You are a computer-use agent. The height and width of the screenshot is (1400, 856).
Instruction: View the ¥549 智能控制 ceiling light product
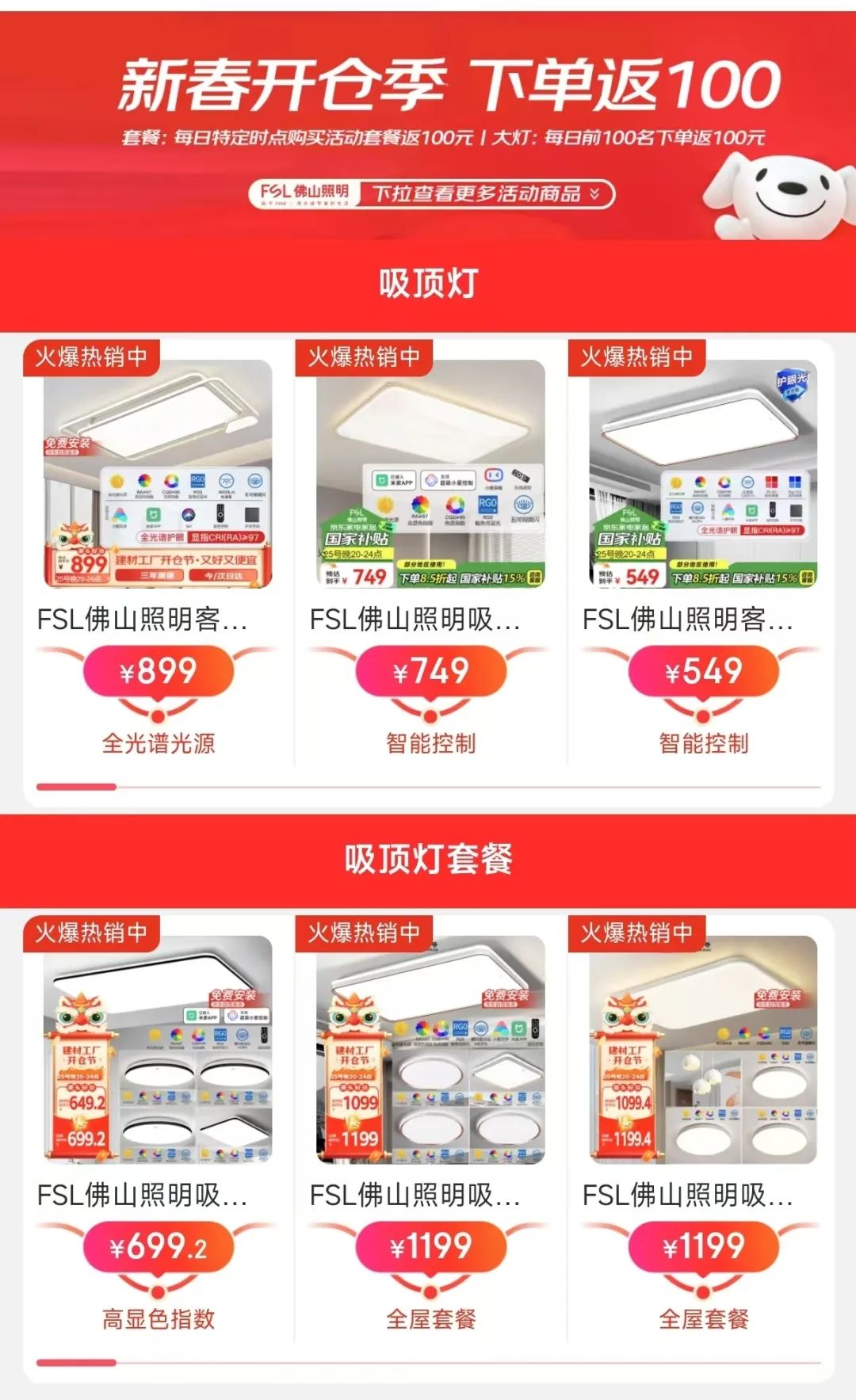coord(703,552)
